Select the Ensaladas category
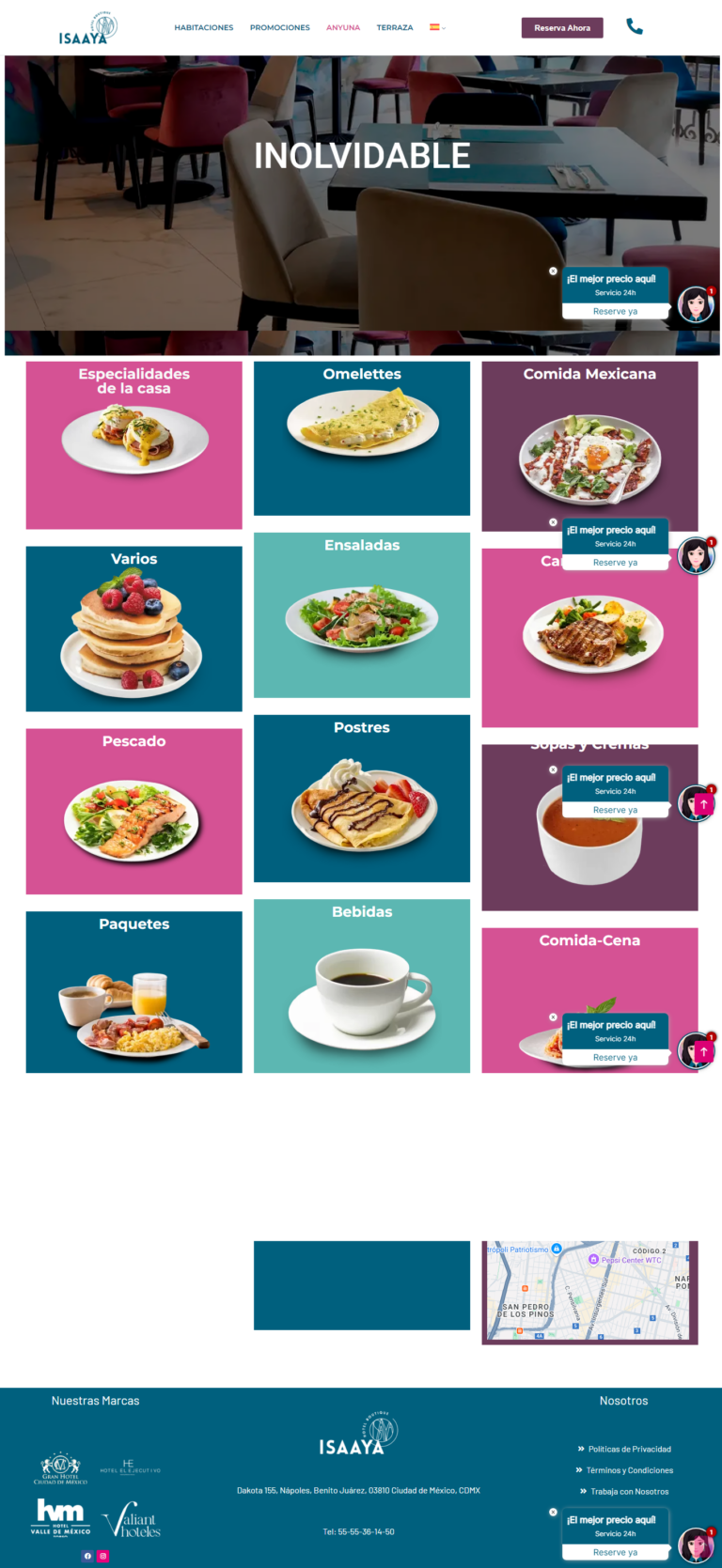The height and width of the screenshot is (1568, 722). [362, 614]
